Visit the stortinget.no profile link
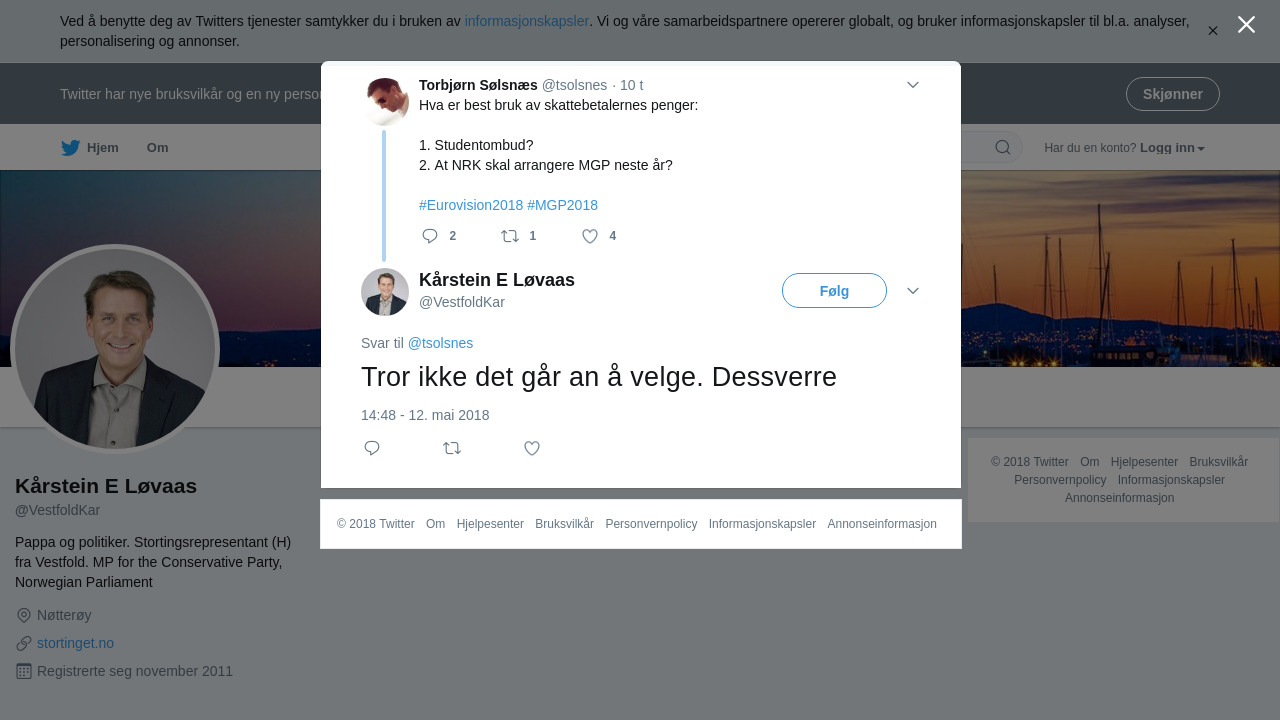The width and height of the screenshot is (1280, 720). [x=75, y=643]
